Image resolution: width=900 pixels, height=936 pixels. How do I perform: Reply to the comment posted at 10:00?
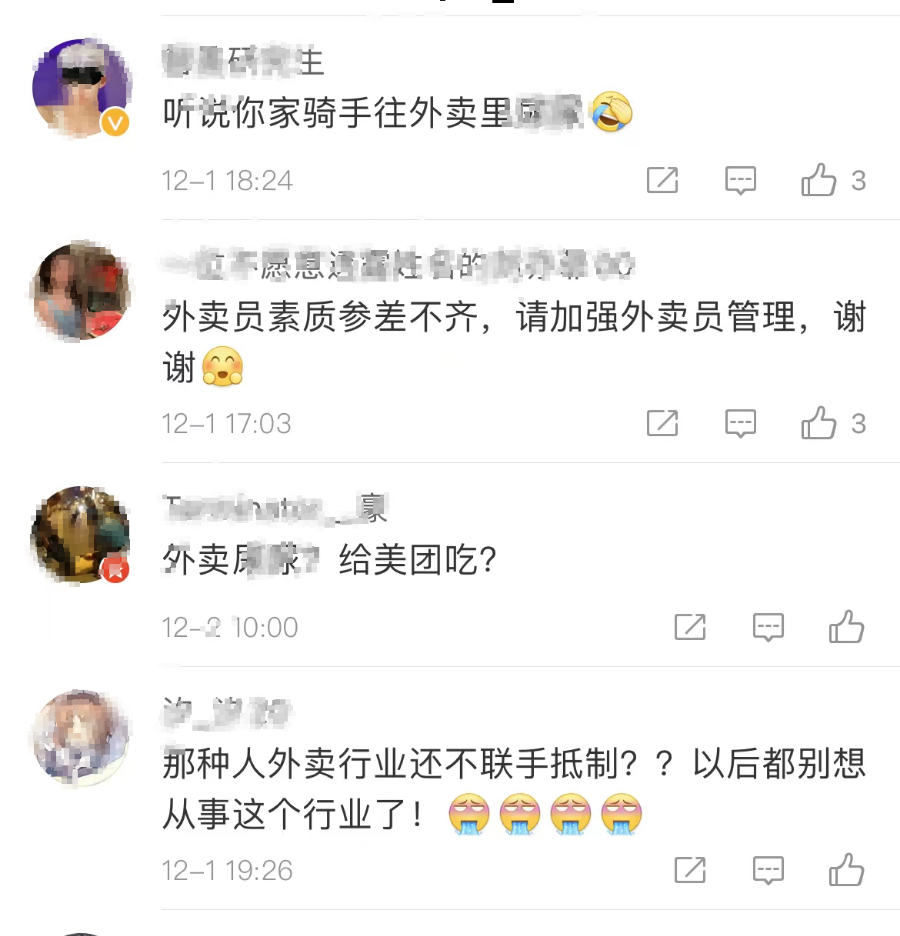coord(768,628)
